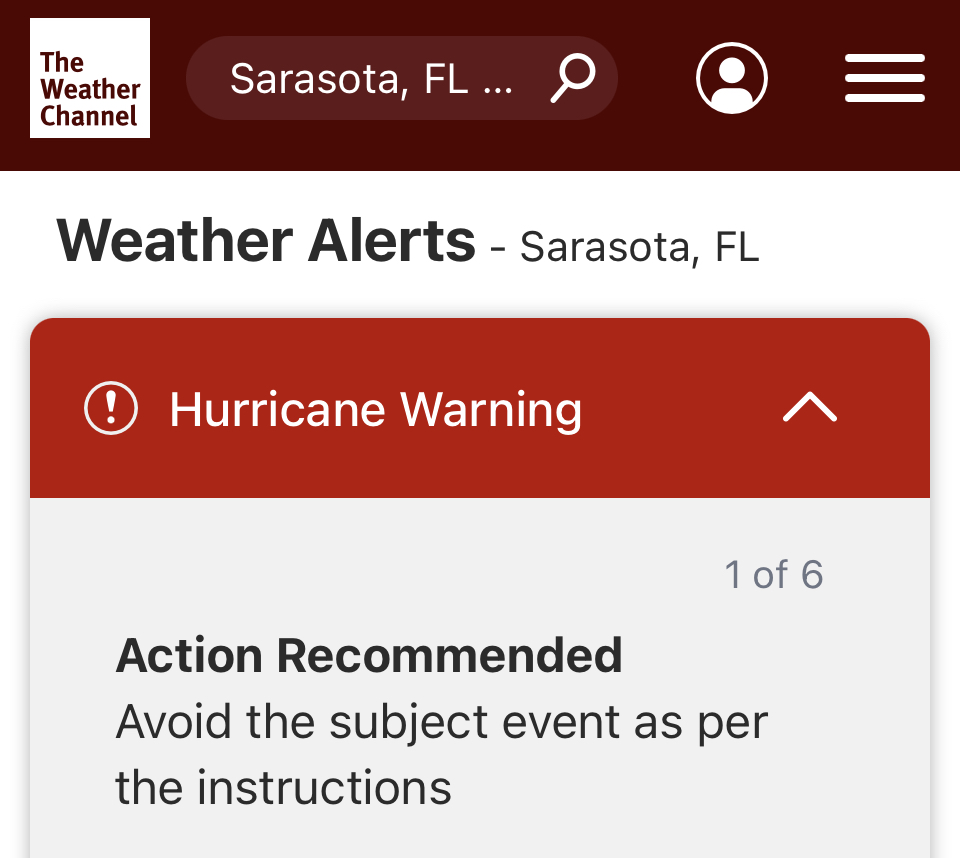This screenshot has width=960, height=858.
Task: Open the hamburger menu
Action: pyautogui.click(x=884, y=78)
